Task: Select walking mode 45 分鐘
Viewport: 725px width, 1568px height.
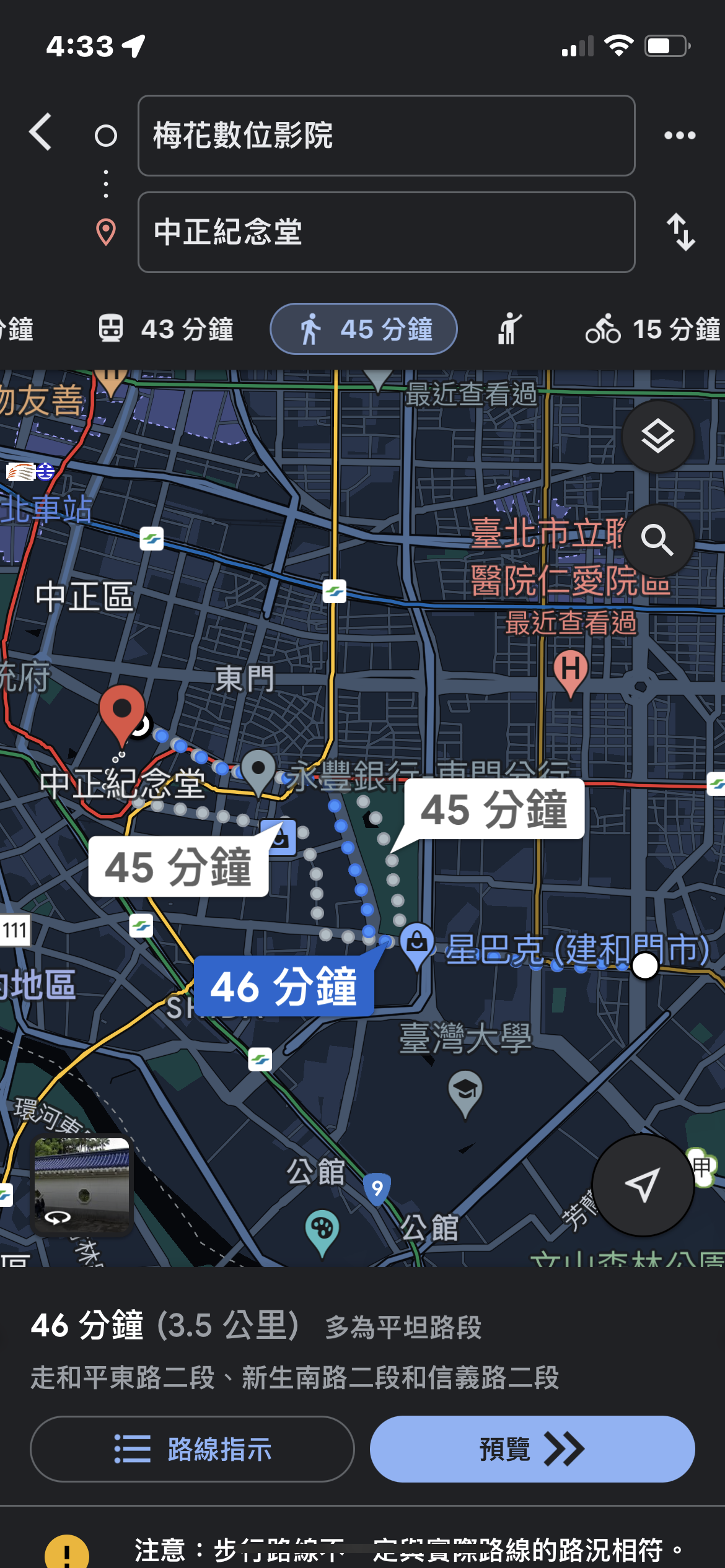Action: click(x=364, y=329)
